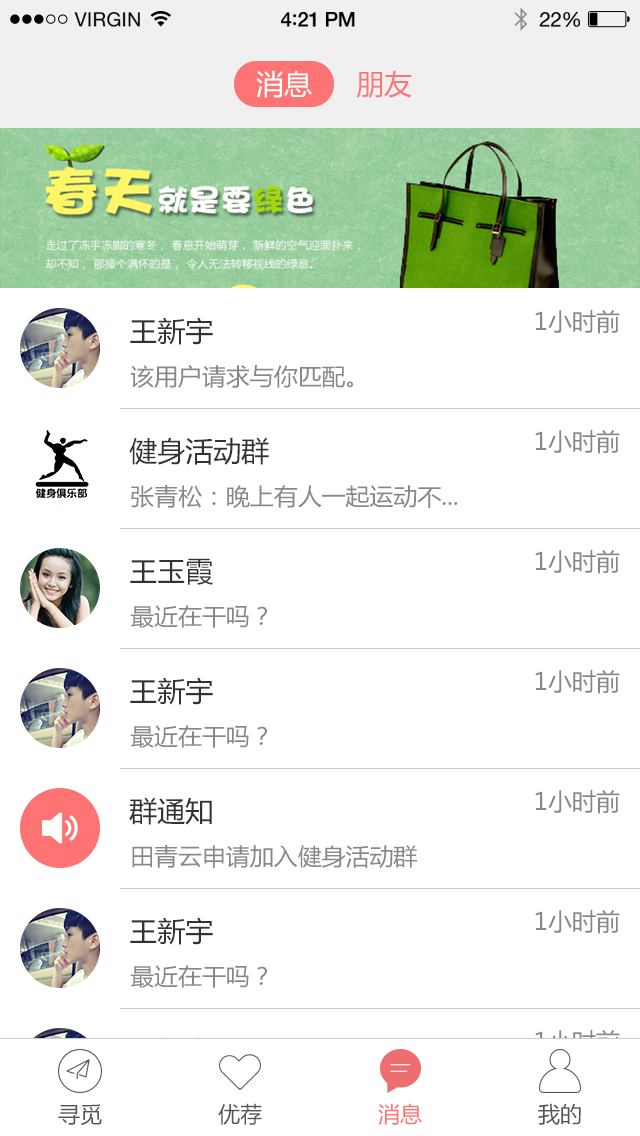Open the chat with 王玉霞
The width and height of the screenshot is (640, 1136).
(x=320, y=589)
